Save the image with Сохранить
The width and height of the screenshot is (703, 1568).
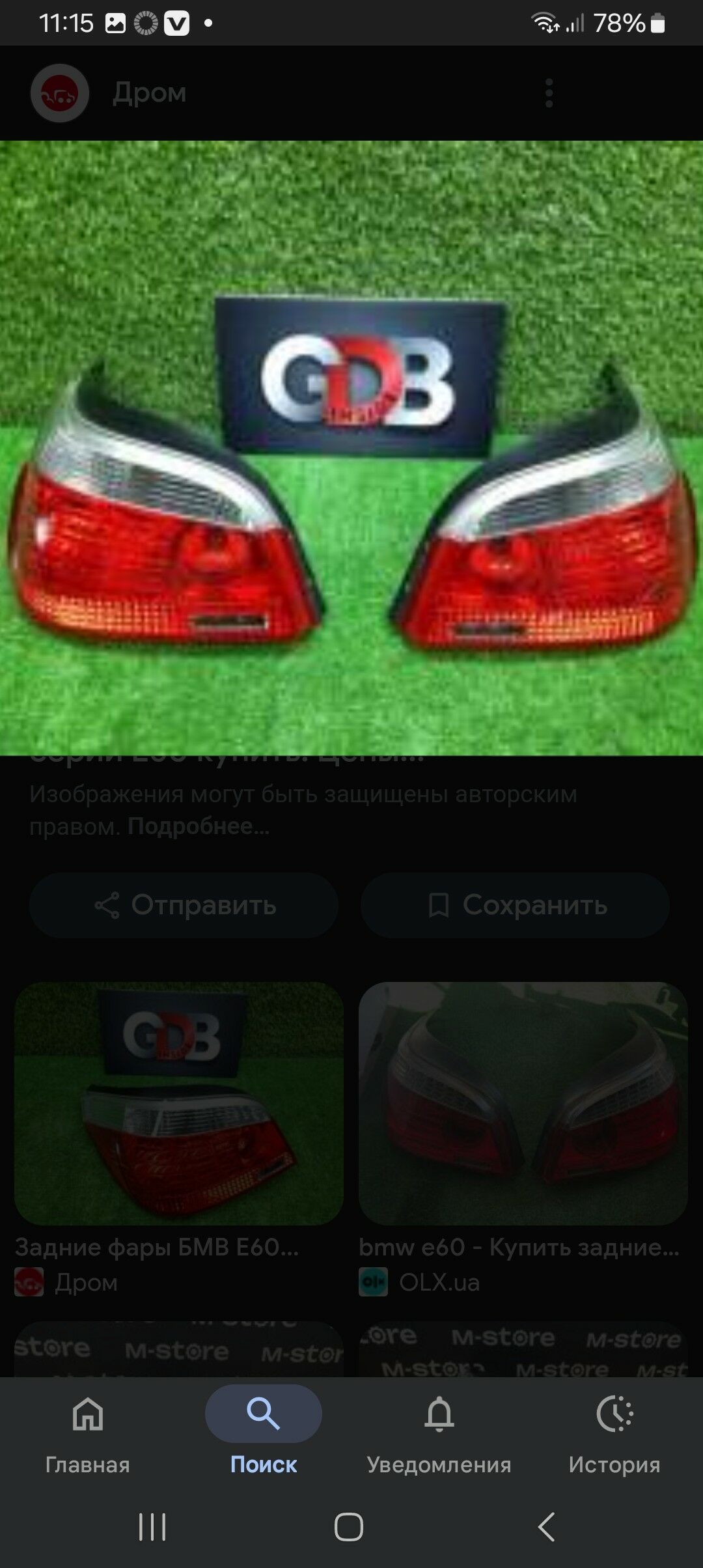515,905
